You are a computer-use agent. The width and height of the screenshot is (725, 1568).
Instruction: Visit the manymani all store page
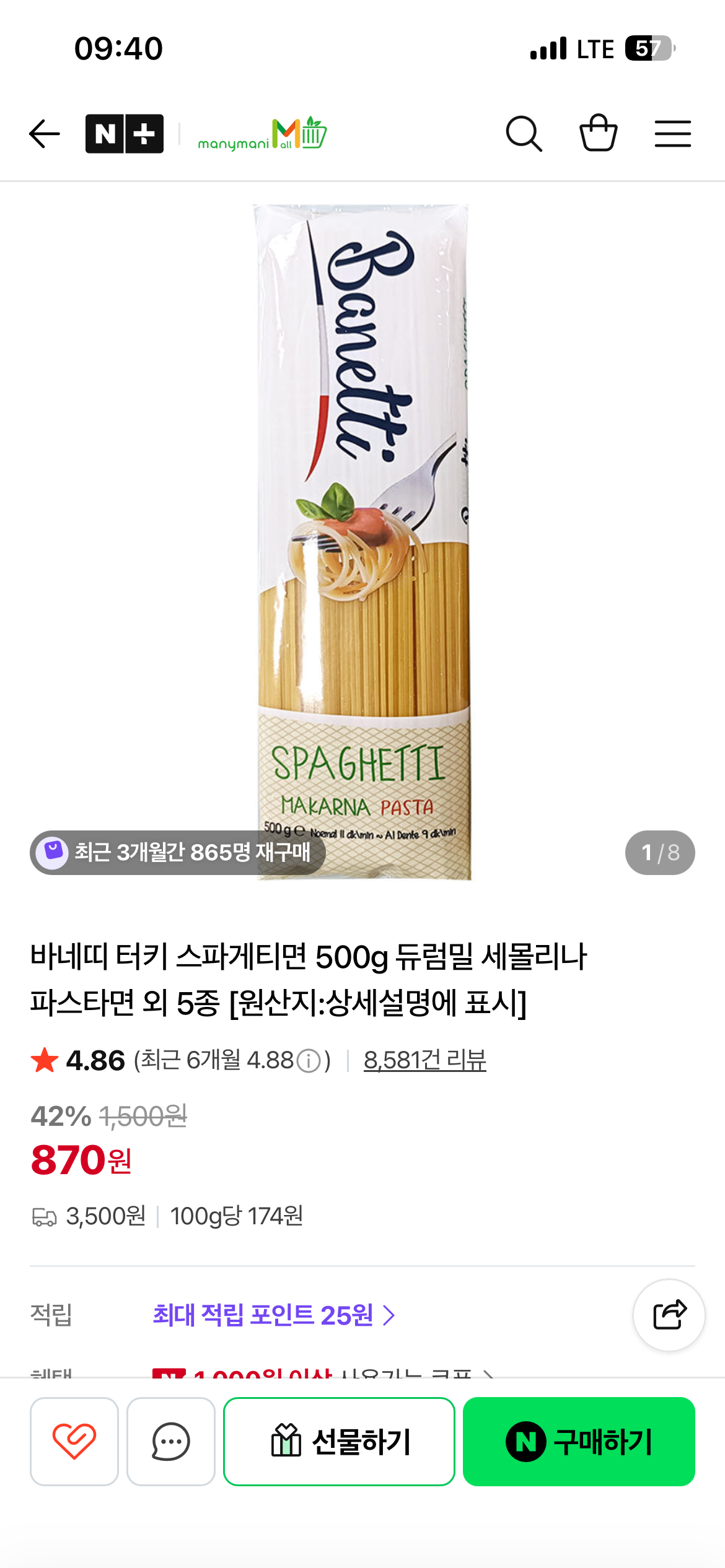click(262, 134)
